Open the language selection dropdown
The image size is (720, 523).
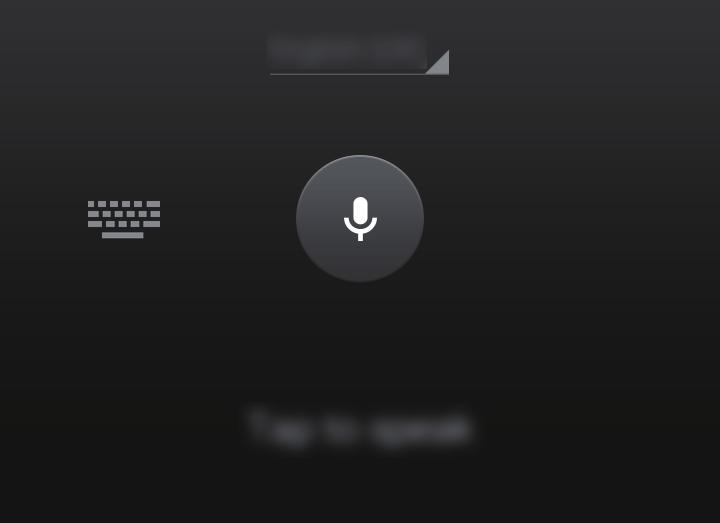tap(358, 54)
